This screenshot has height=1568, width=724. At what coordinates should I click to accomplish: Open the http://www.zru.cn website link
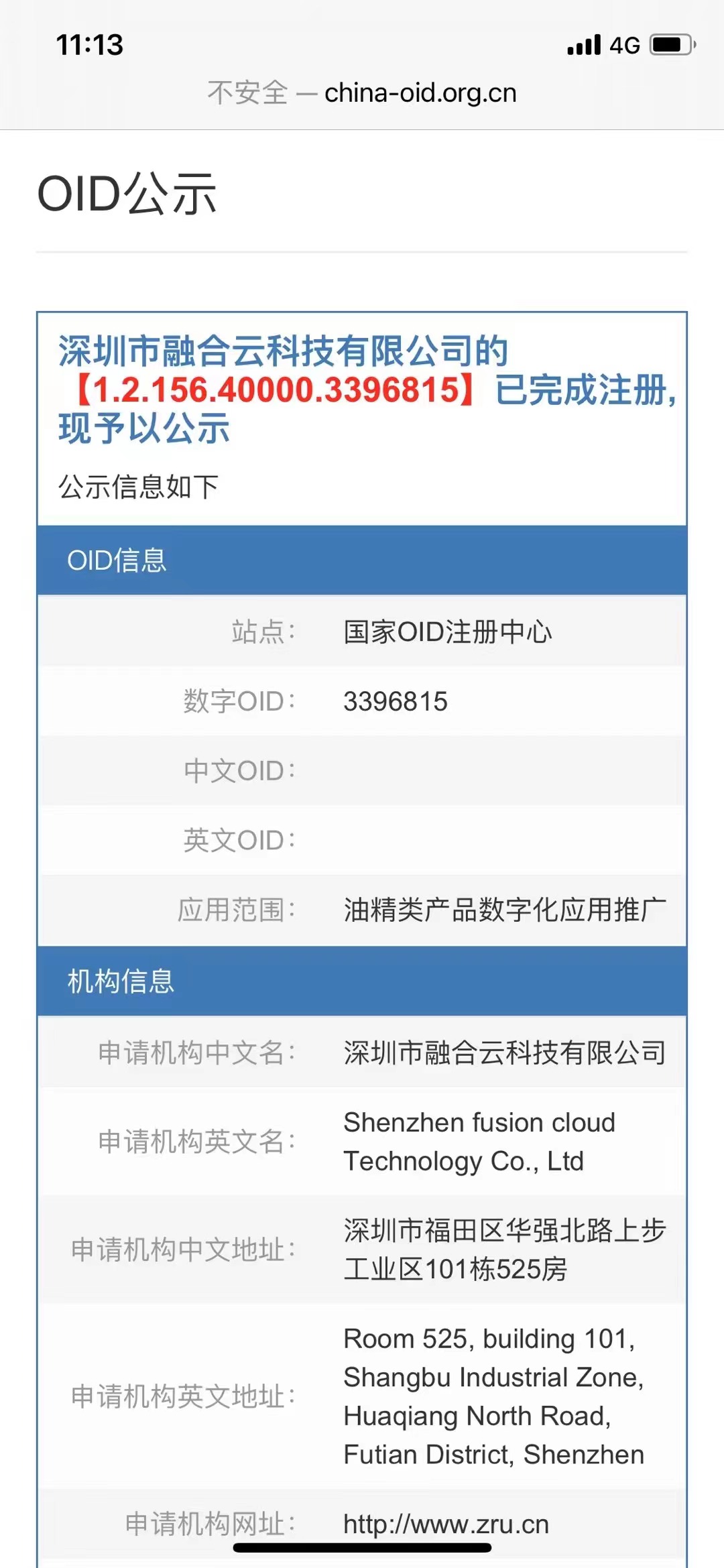[x=446, y=1524]
